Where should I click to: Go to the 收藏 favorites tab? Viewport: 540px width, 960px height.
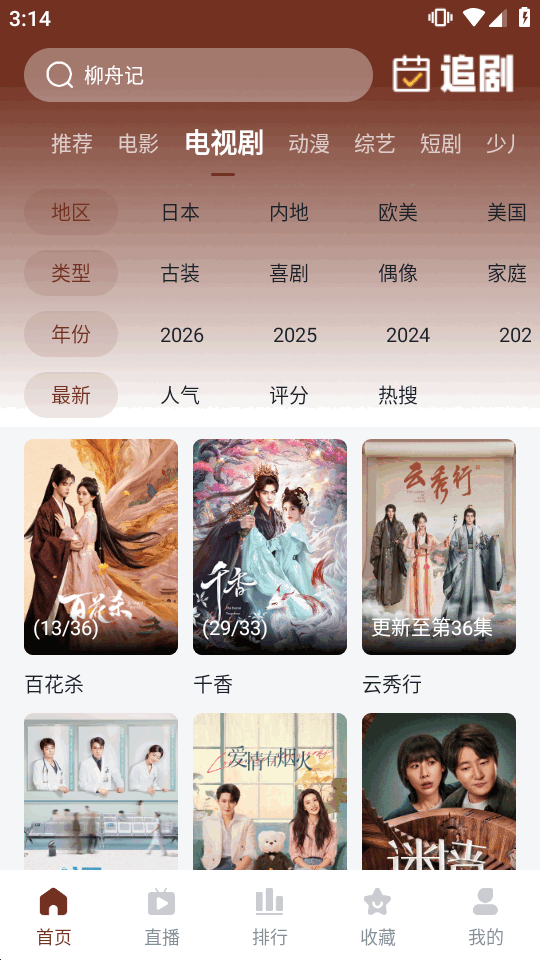[x=378, y=916]
